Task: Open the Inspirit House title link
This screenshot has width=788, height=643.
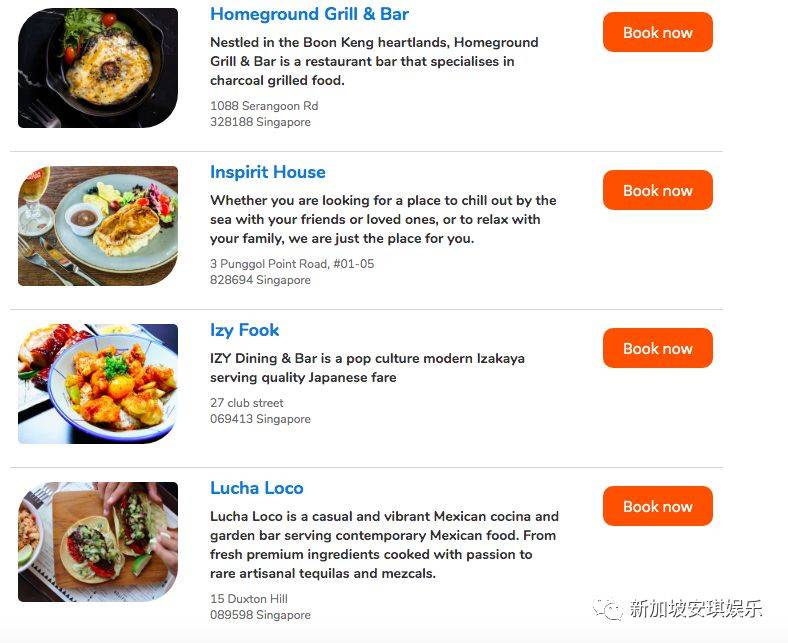Action: click(267, 172)
